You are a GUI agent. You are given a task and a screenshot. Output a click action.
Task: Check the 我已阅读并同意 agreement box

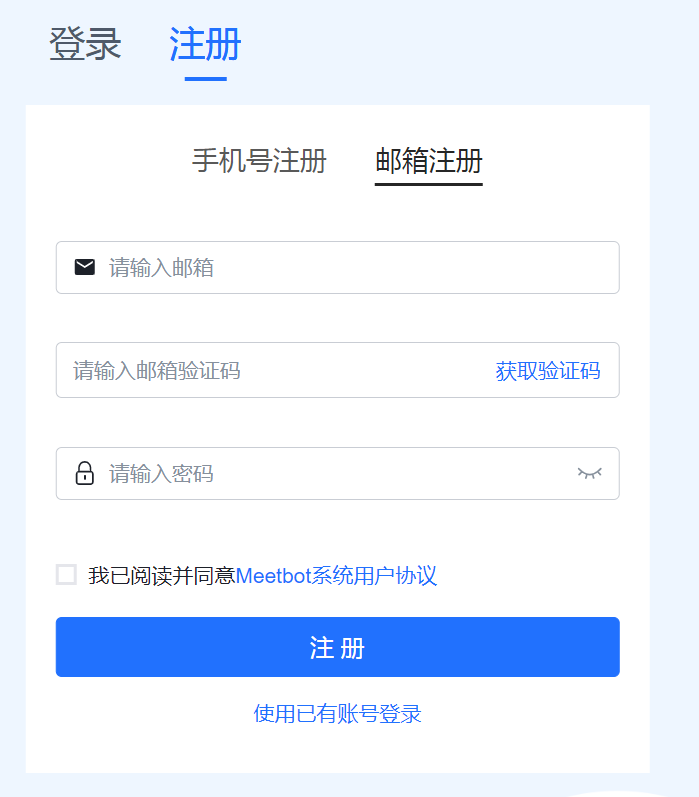pos(66,575)
